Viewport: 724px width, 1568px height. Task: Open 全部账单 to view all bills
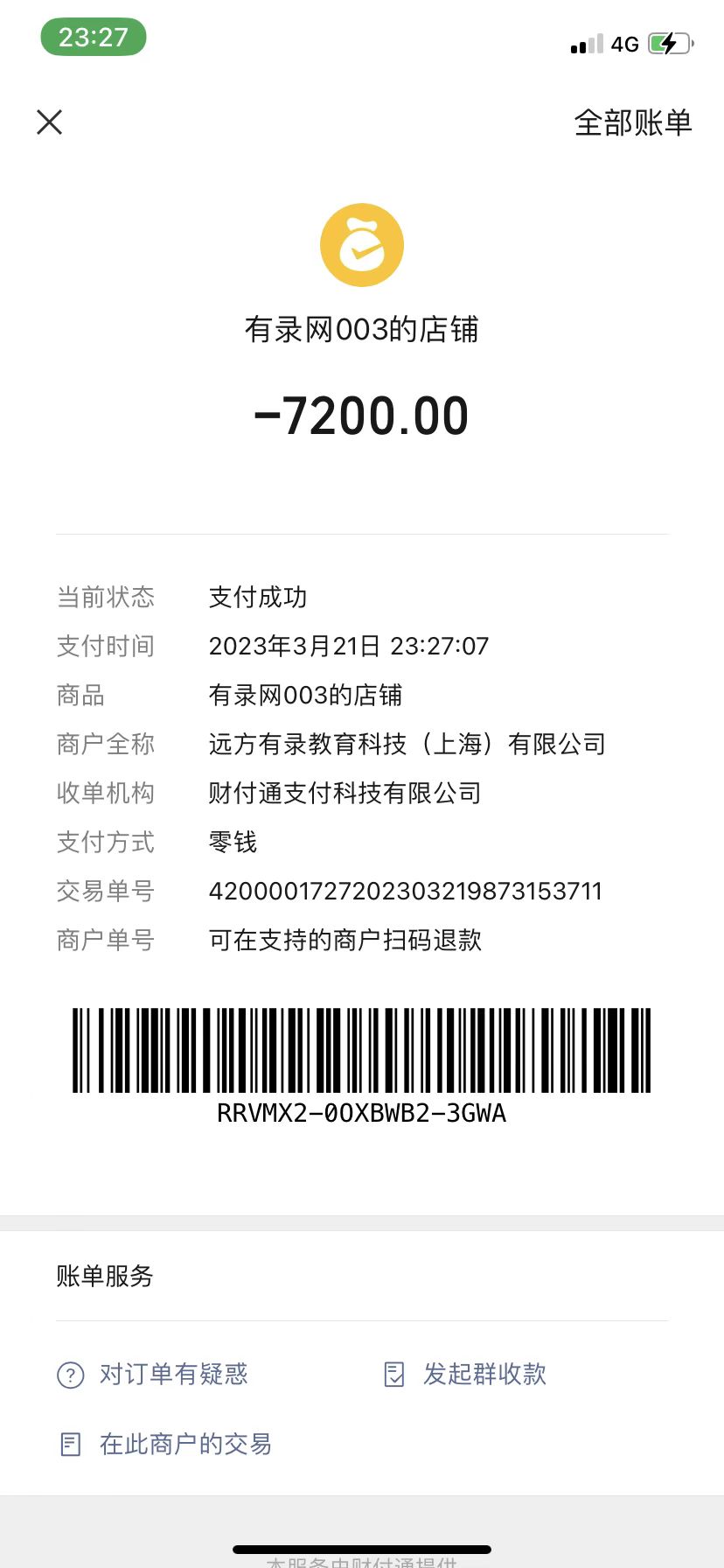click(x=632, y=122)
